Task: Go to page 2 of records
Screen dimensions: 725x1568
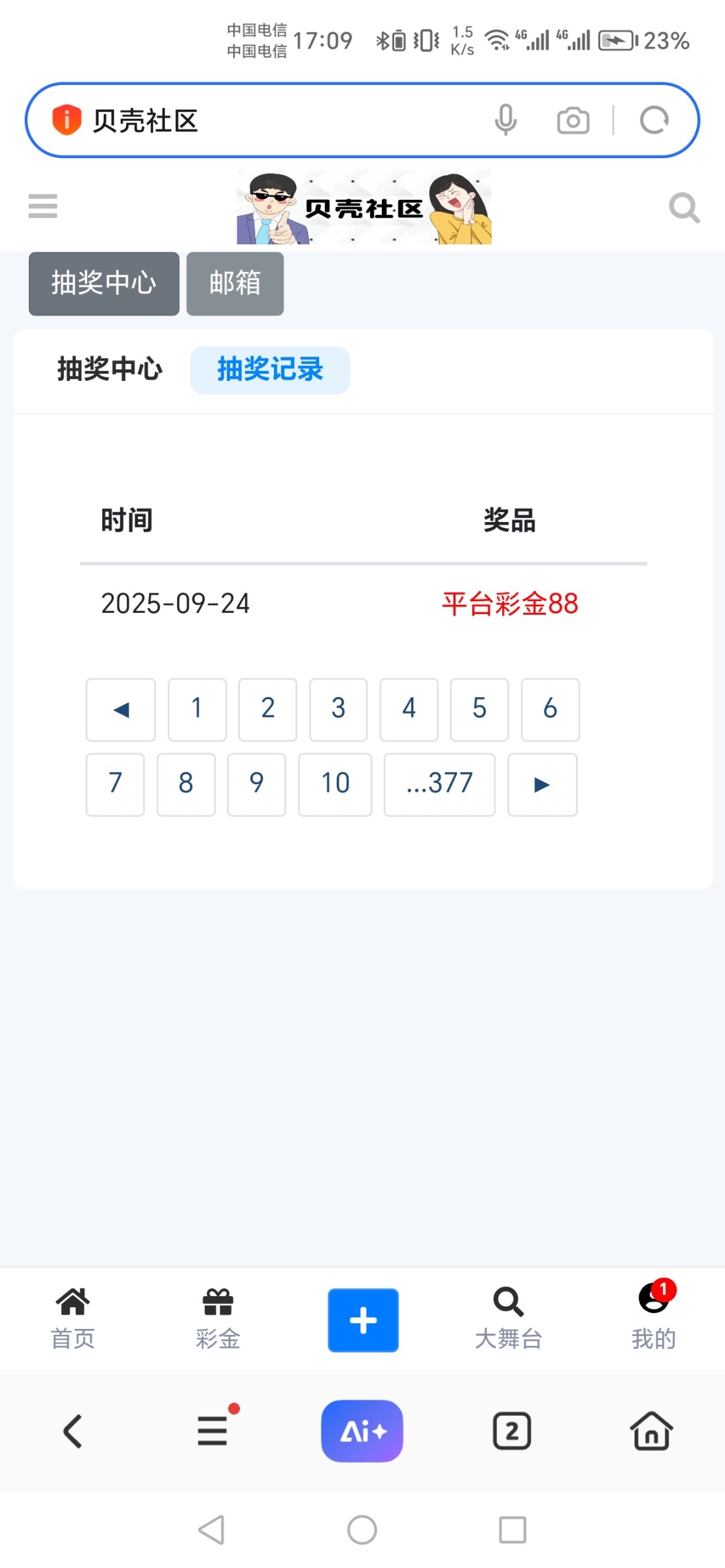Action: (x=267, y=709)
